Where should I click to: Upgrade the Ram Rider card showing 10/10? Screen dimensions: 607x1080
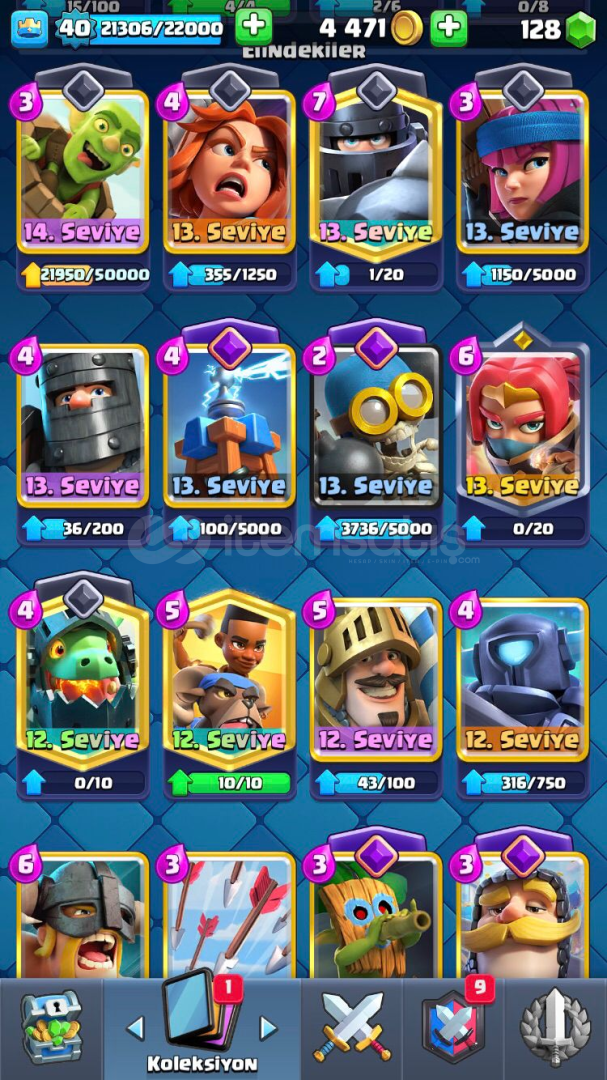(230, 781)
